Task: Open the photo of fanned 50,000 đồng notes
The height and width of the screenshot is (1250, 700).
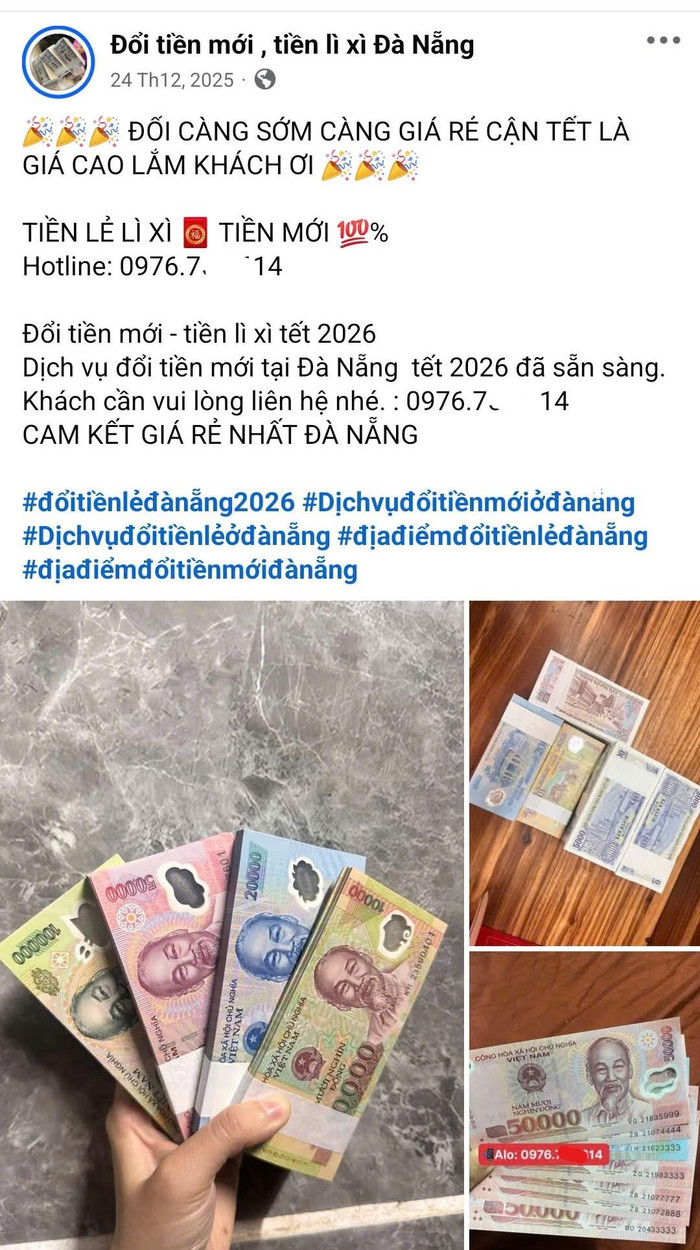Action: pyautogui.click(x=585, y=1100)
